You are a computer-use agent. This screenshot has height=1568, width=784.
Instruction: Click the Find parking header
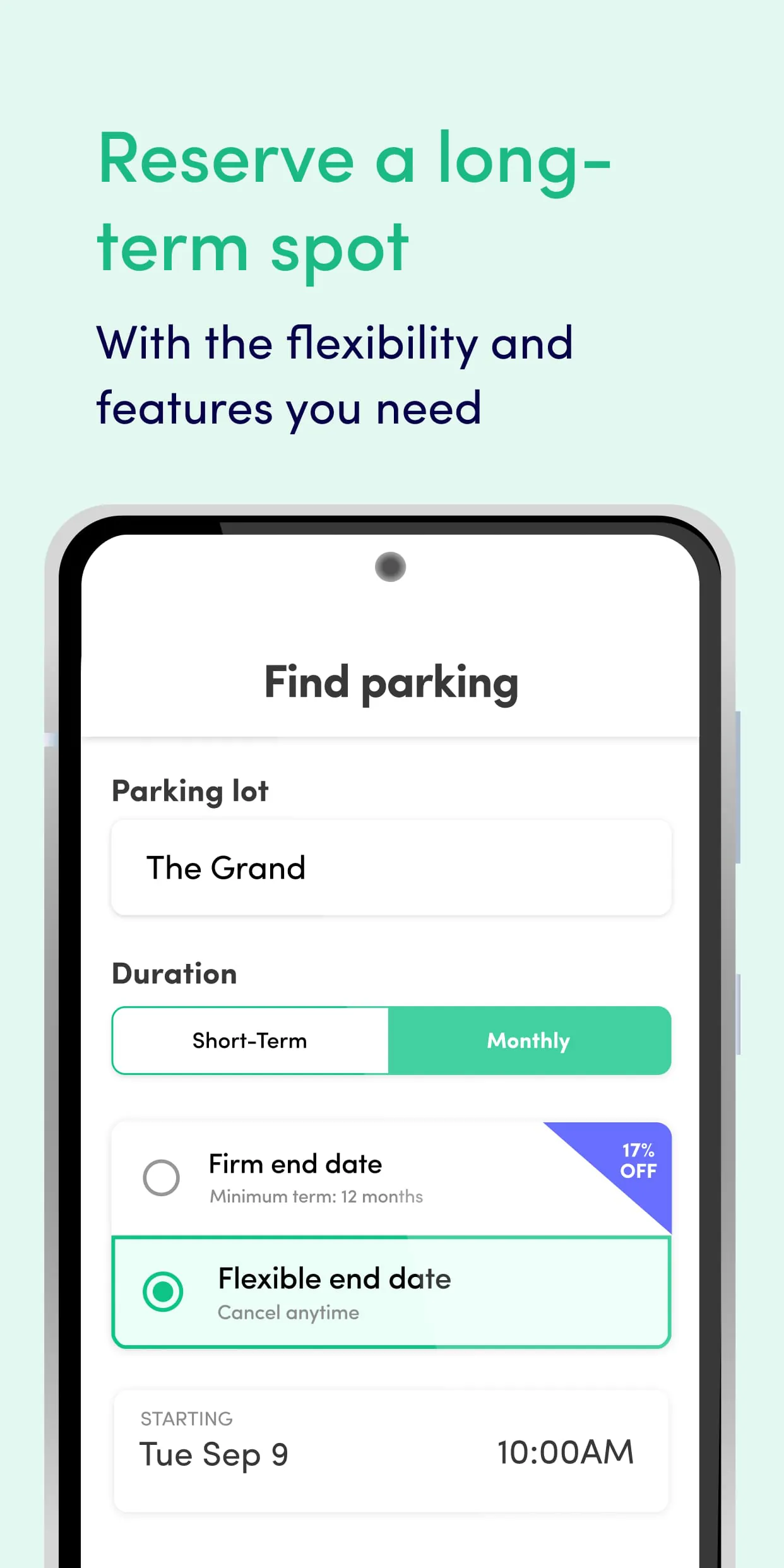[391, 681]
